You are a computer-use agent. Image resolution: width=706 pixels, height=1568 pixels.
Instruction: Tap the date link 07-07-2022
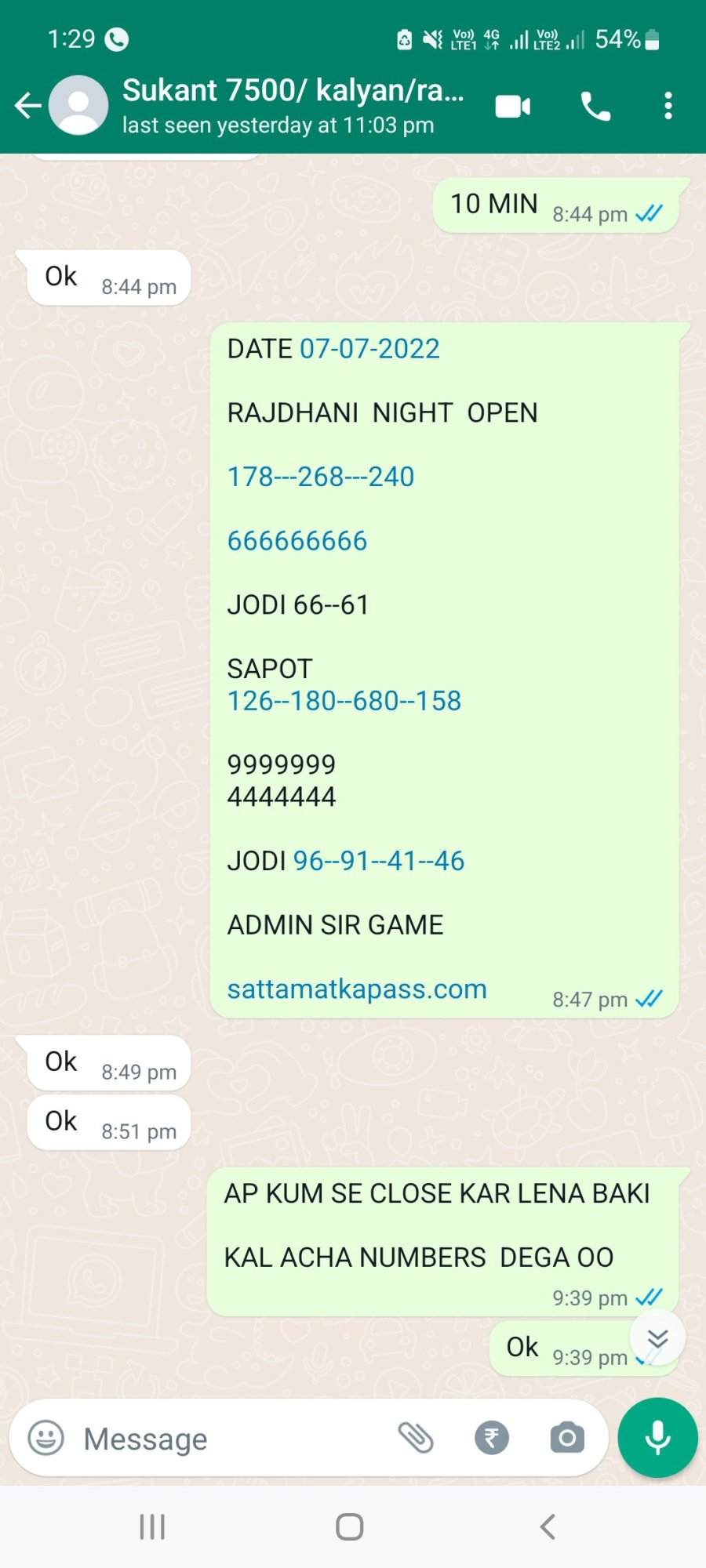369,349
